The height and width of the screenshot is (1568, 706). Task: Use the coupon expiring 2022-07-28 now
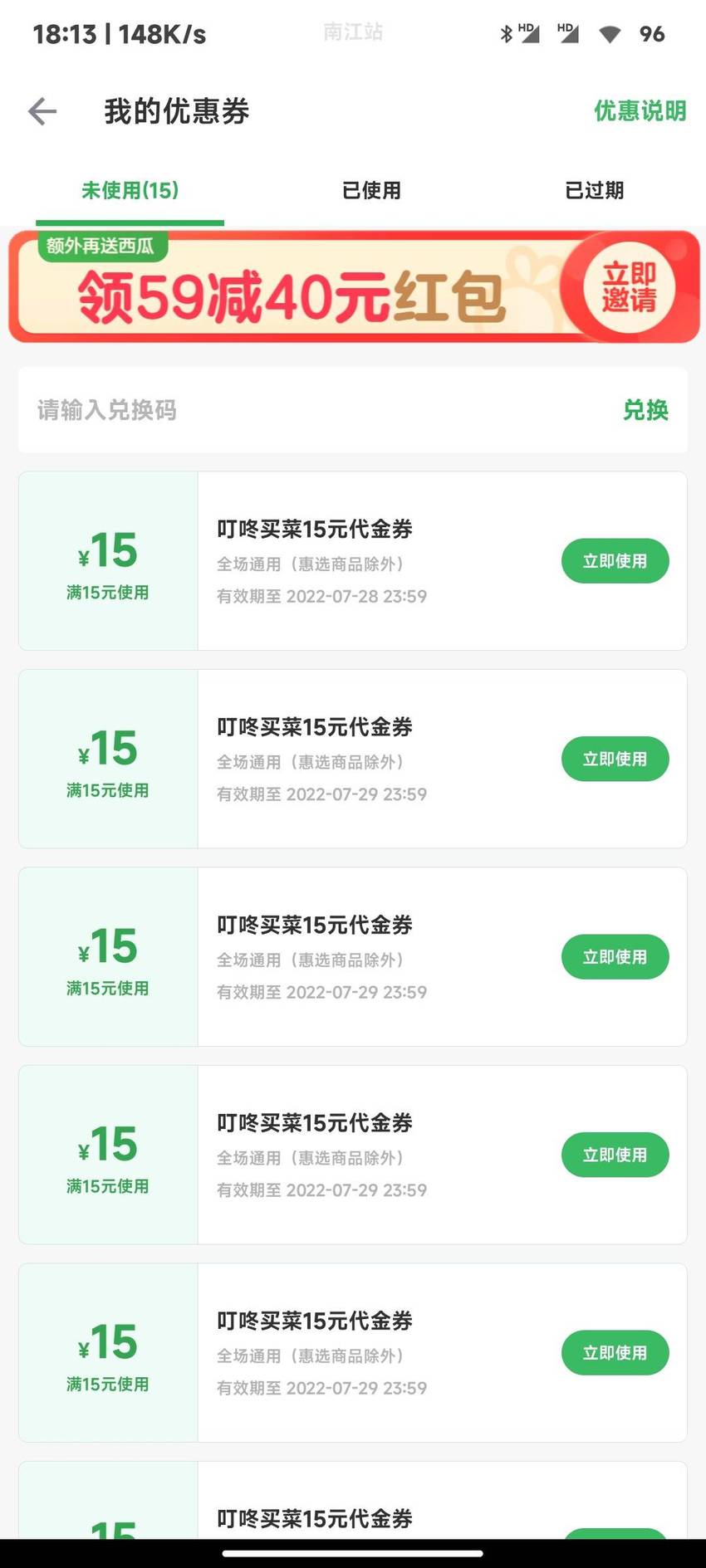click(615, 561)
